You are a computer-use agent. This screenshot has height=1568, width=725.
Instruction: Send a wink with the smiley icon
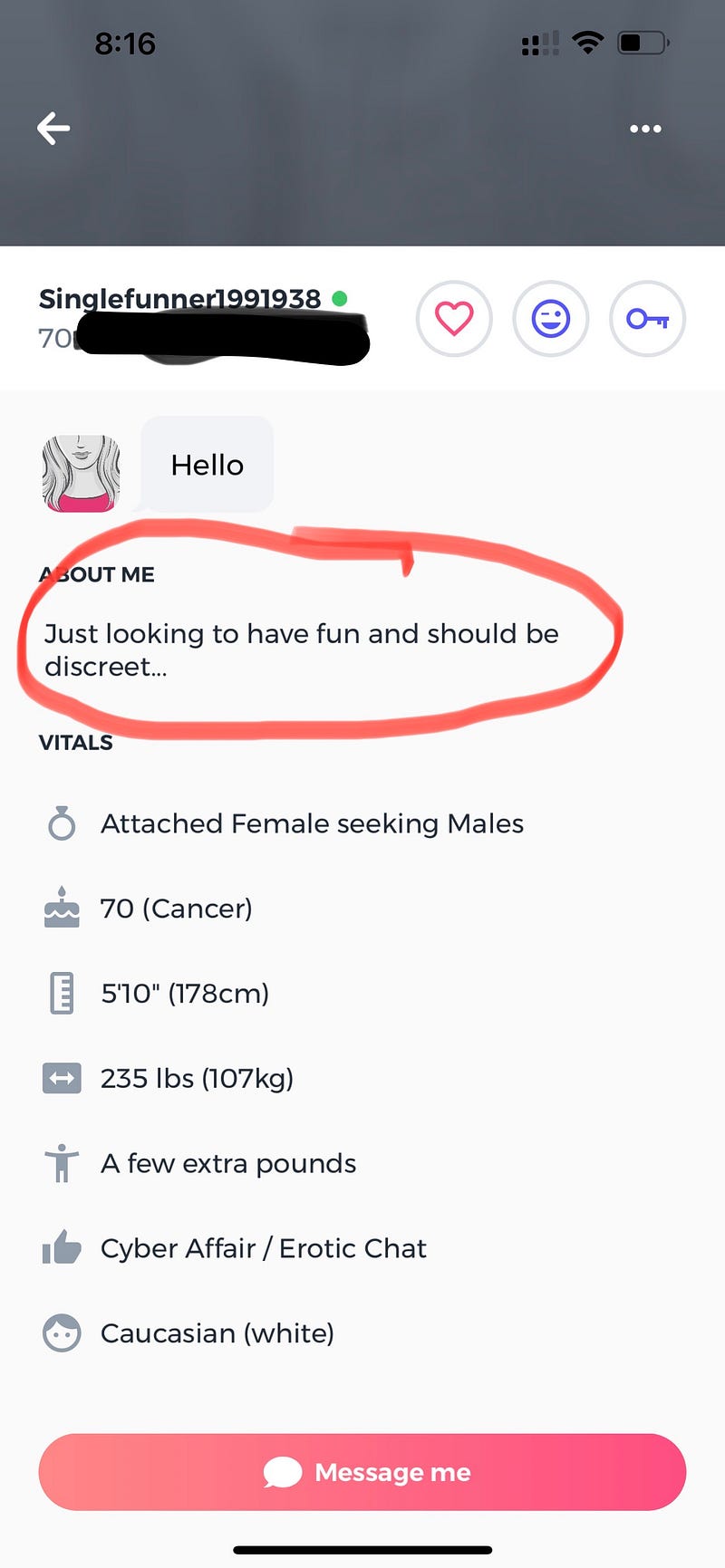point(551,319)
